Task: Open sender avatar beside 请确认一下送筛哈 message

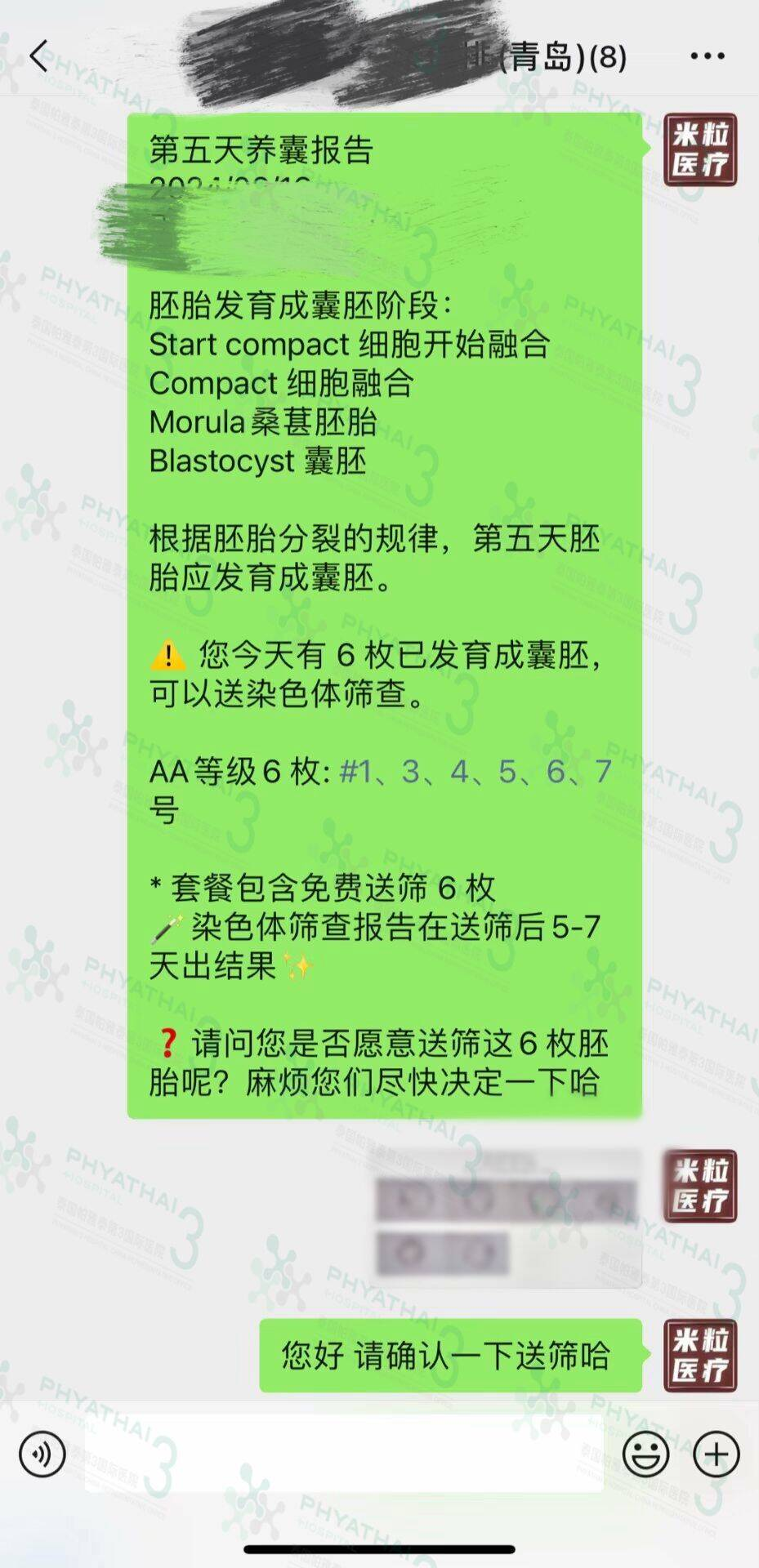Action: click(700, 1356)
